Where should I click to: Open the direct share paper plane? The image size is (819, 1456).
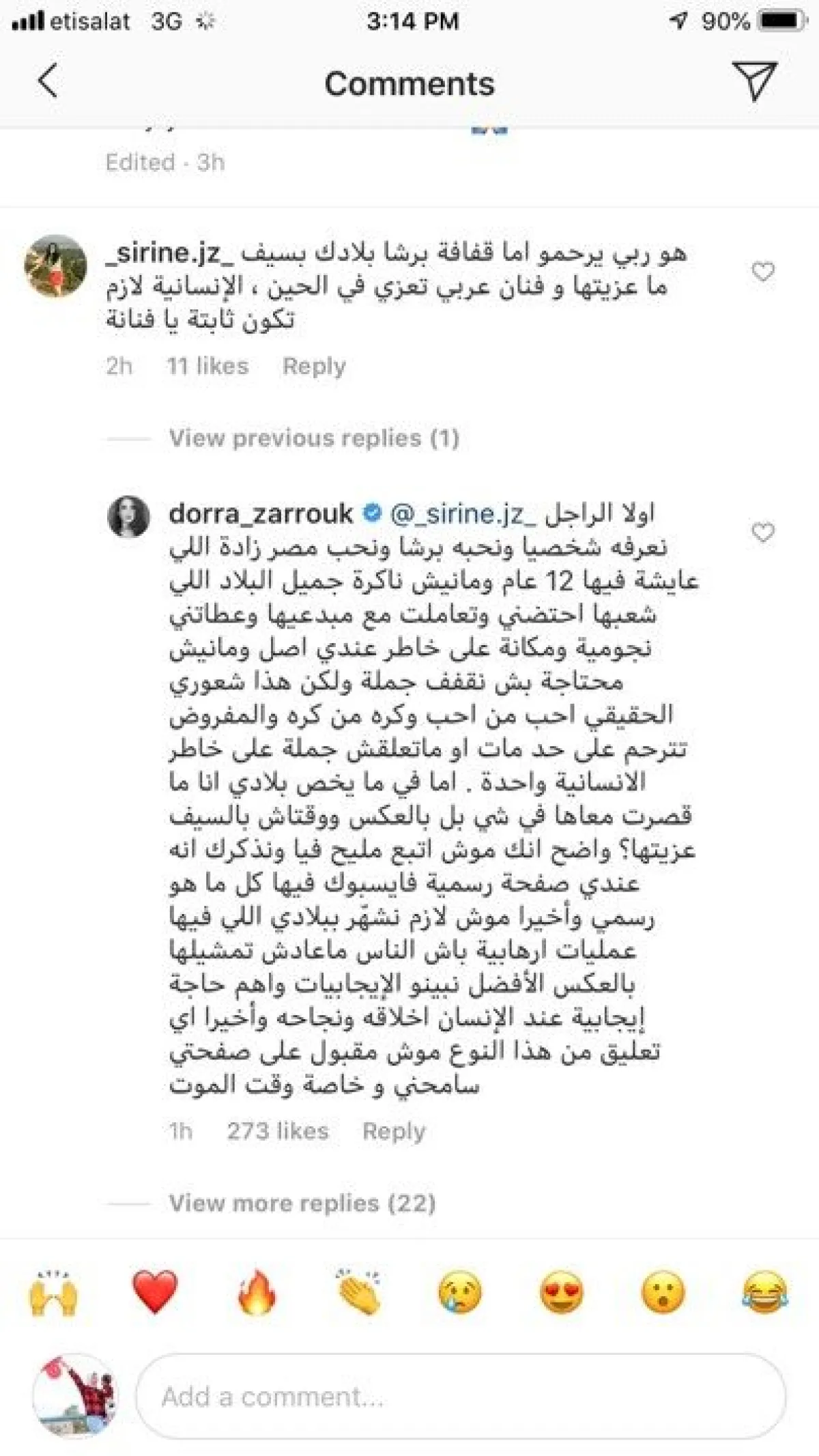pos(753,81)
